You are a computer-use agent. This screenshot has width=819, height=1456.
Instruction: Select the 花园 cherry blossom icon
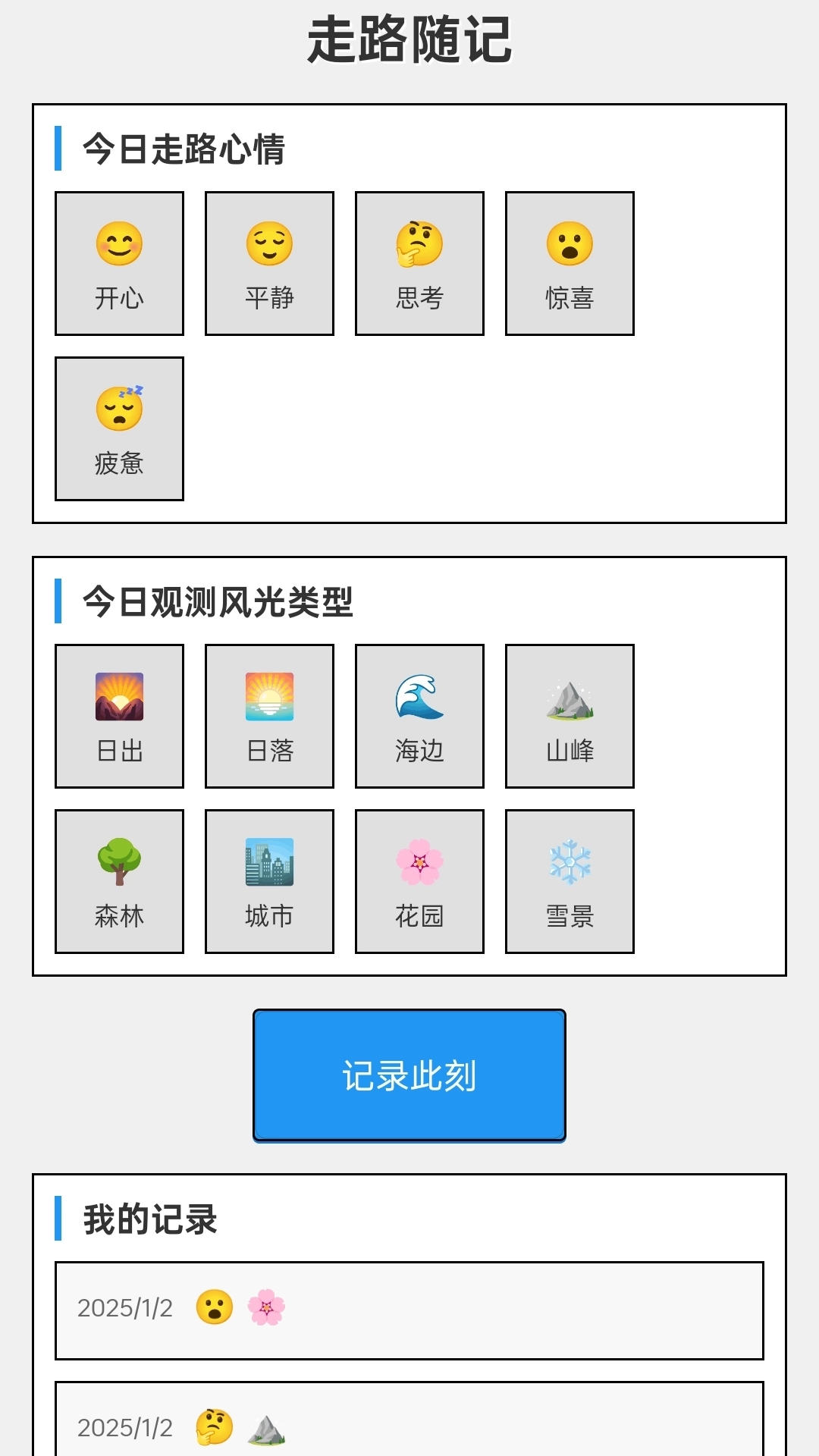419,880
